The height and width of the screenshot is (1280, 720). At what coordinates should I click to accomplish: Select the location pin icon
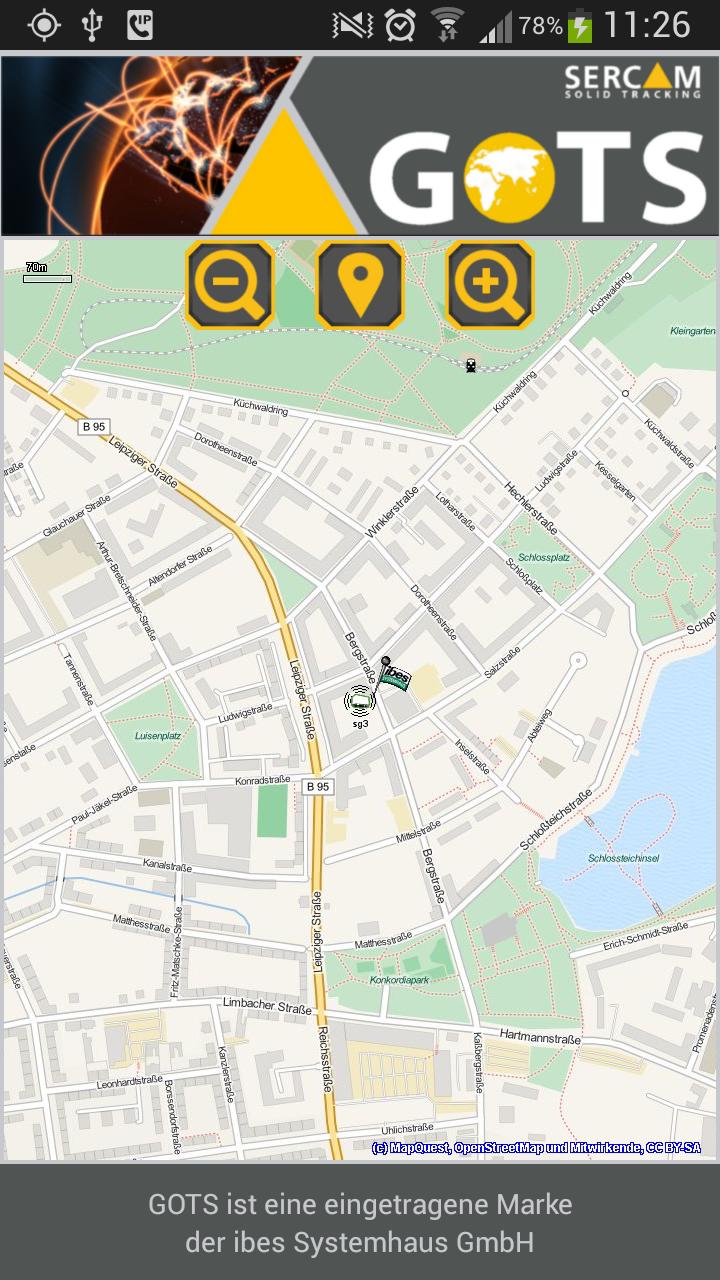click(360, 285)
